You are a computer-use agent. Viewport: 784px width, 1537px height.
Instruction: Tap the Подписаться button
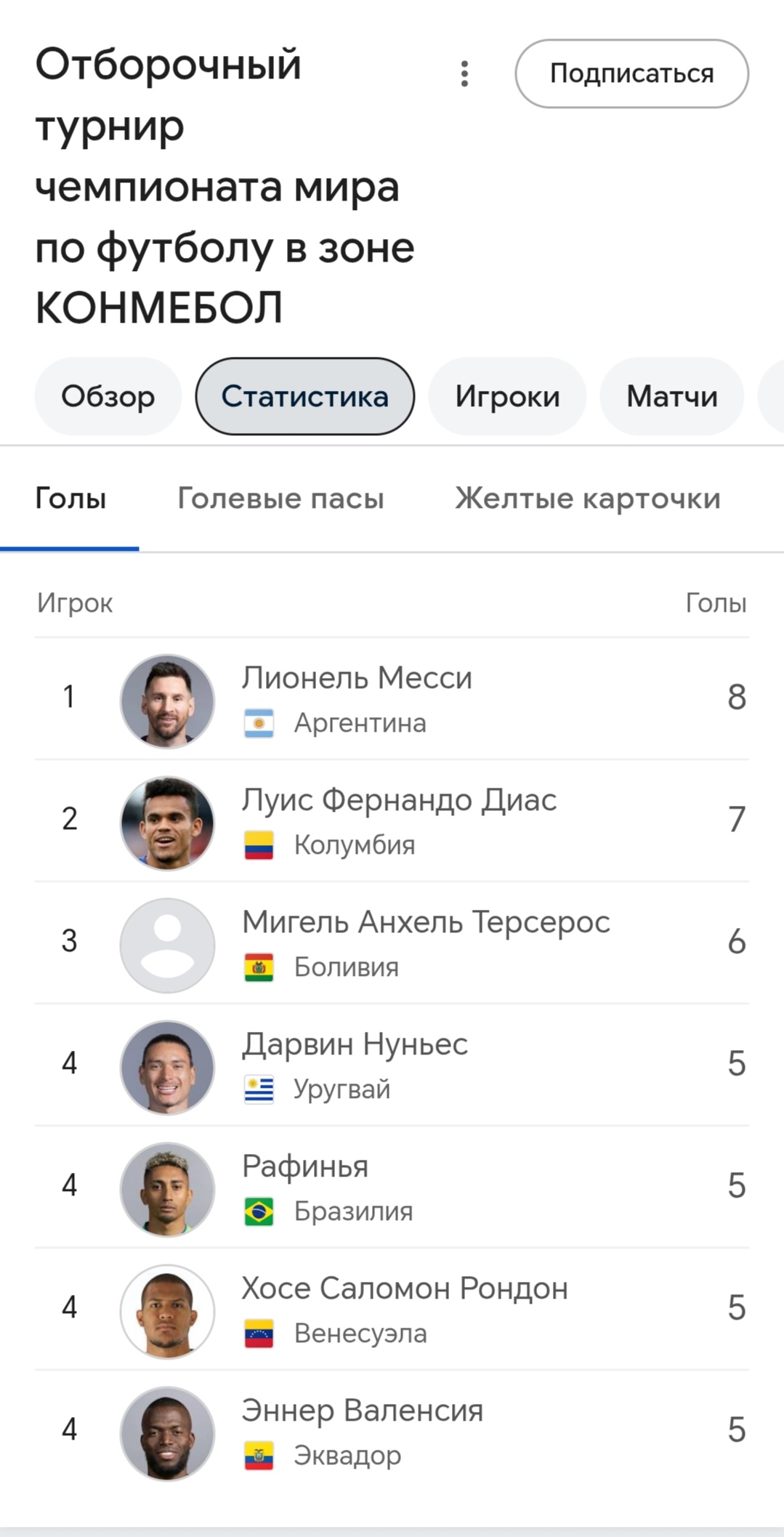pos(631,74)
